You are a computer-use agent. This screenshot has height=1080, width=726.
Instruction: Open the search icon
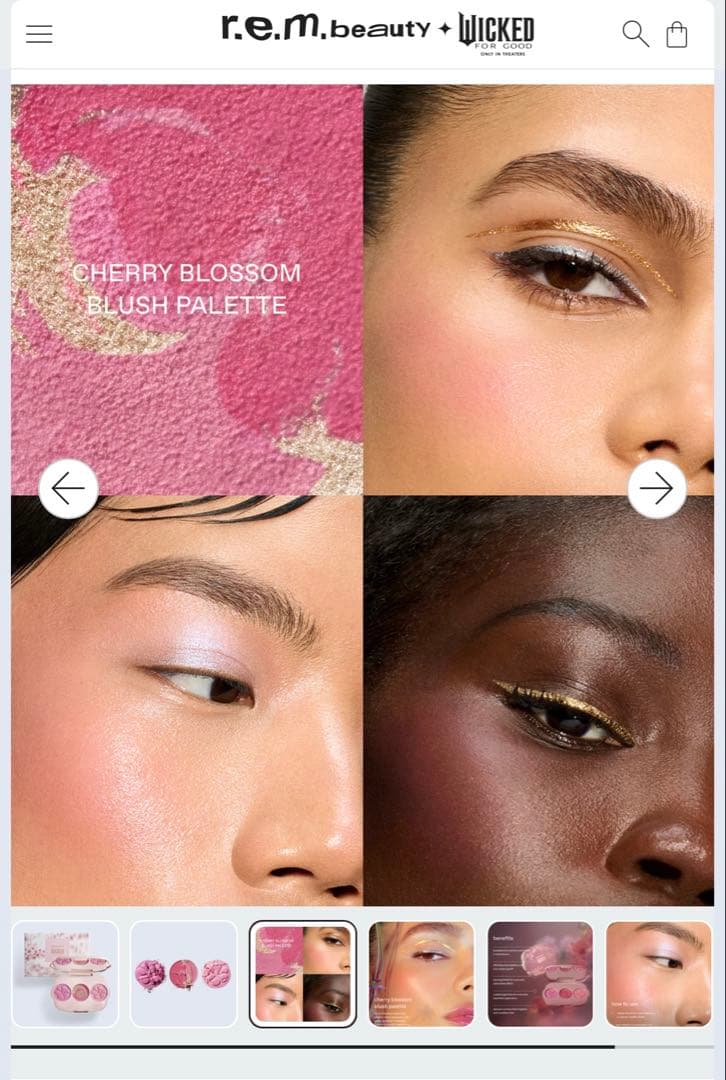(x=635, y=34)
